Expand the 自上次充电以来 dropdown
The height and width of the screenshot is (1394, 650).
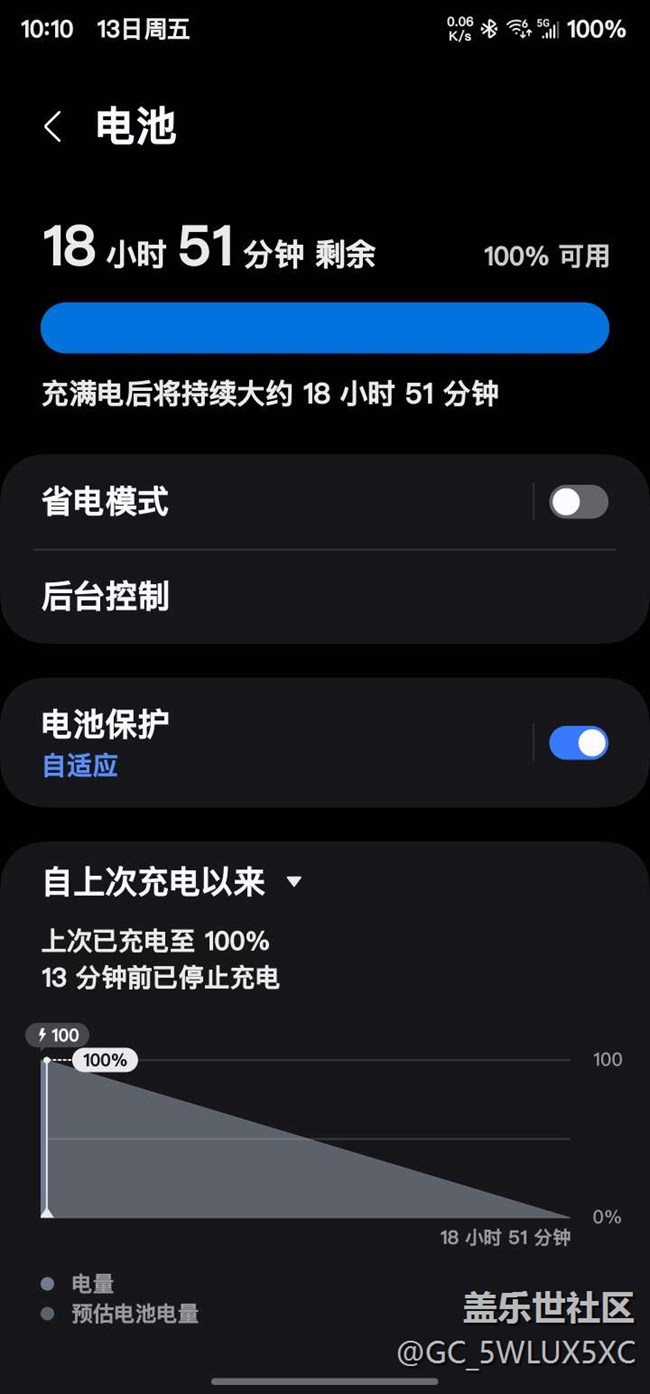(172, 882)
